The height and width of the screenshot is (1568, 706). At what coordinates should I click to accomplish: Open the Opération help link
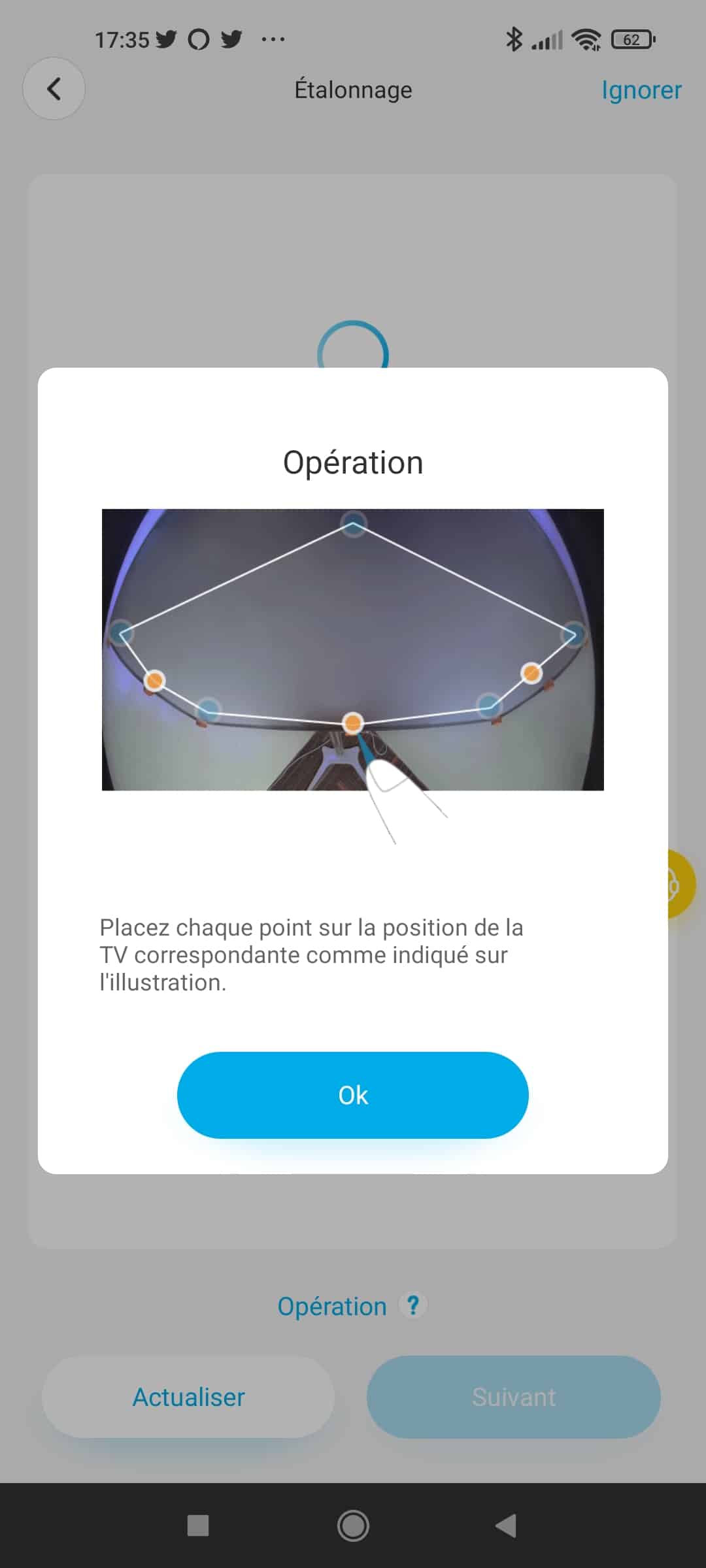(x=352, y=1306)
